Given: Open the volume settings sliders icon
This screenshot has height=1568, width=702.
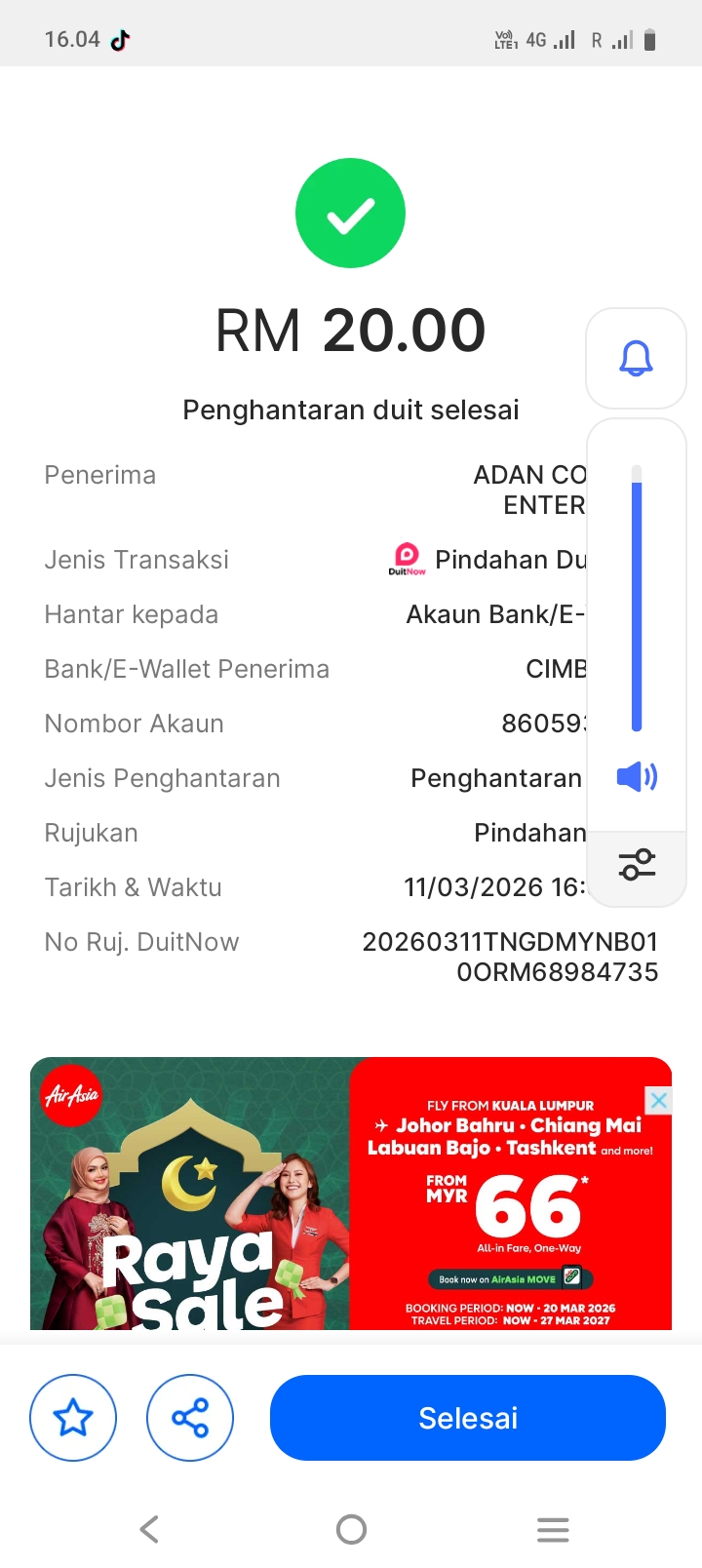Looking at the screenshot, I should pos(637,865).
